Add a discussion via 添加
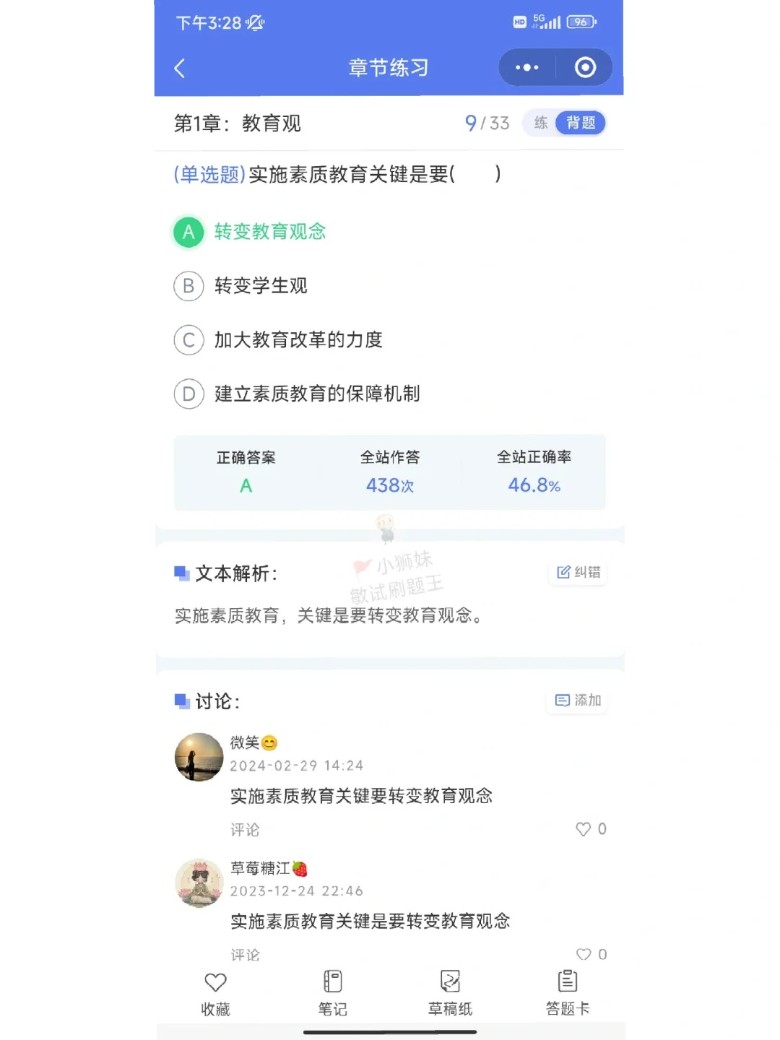This screenshot has width=780, height=1040. 578,700
